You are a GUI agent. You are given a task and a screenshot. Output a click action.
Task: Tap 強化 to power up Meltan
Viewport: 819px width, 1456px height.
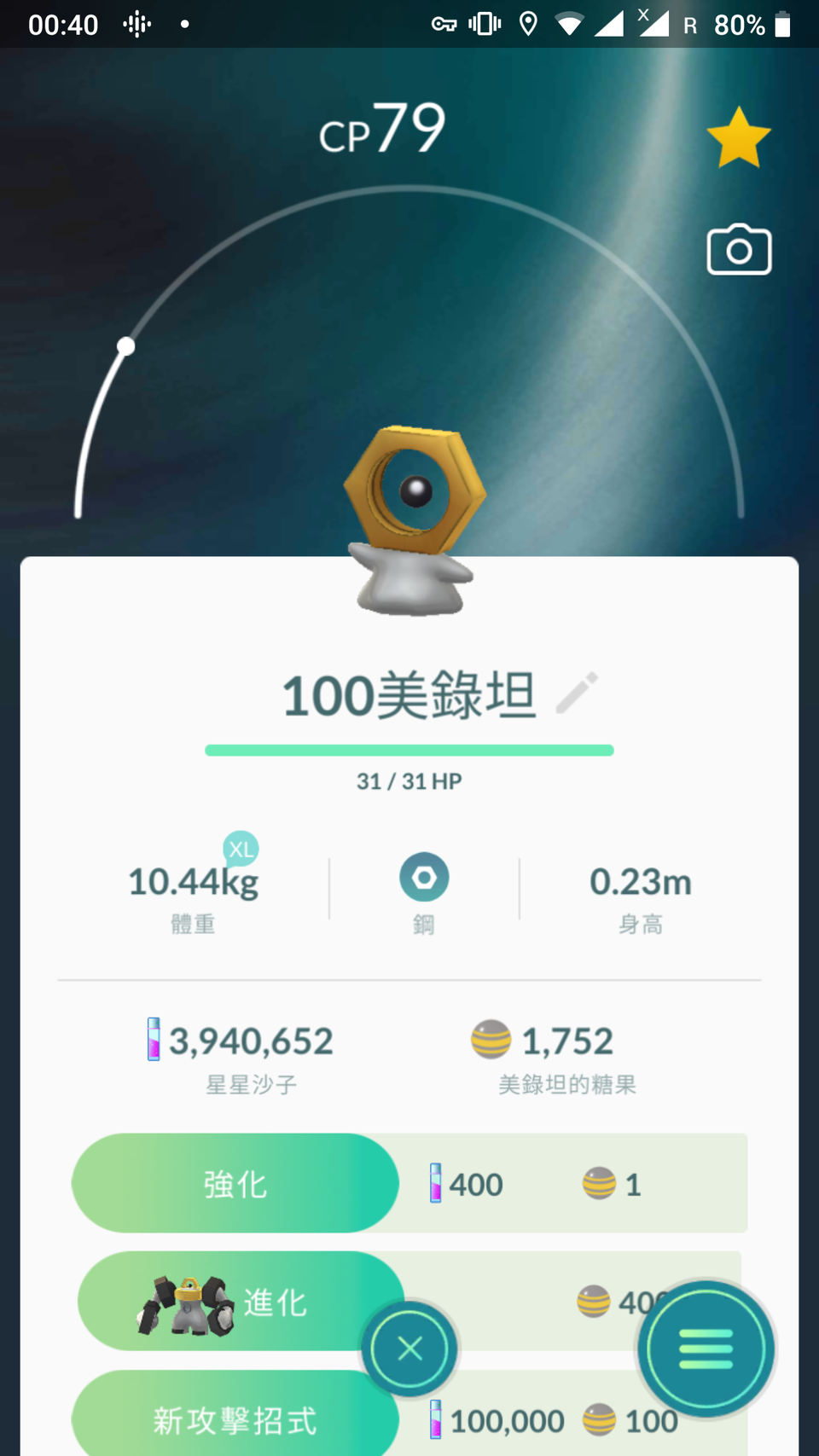coord(235,1183)
